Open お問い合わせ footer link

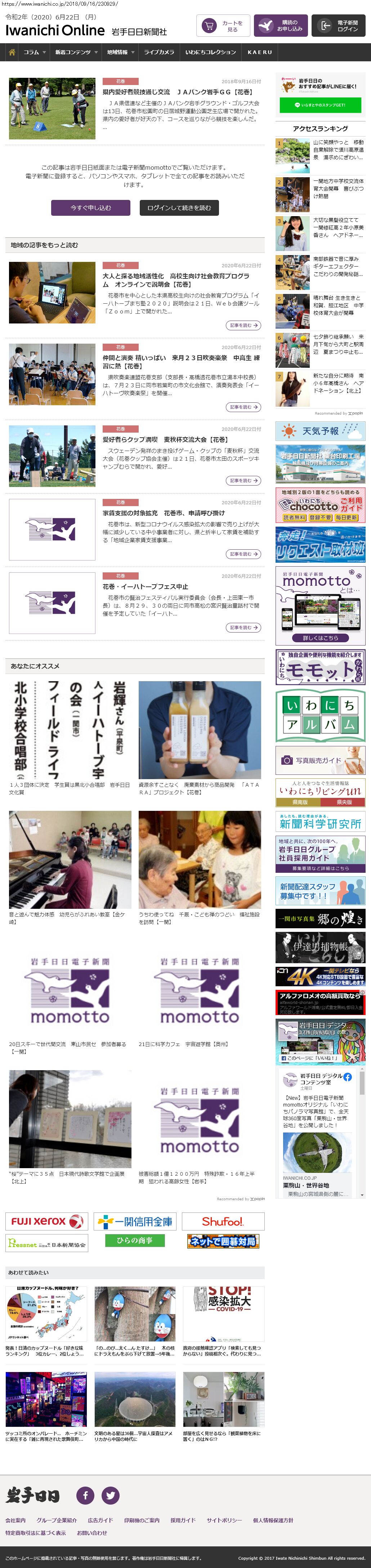pyautogui.click(x=92, y=1533)
